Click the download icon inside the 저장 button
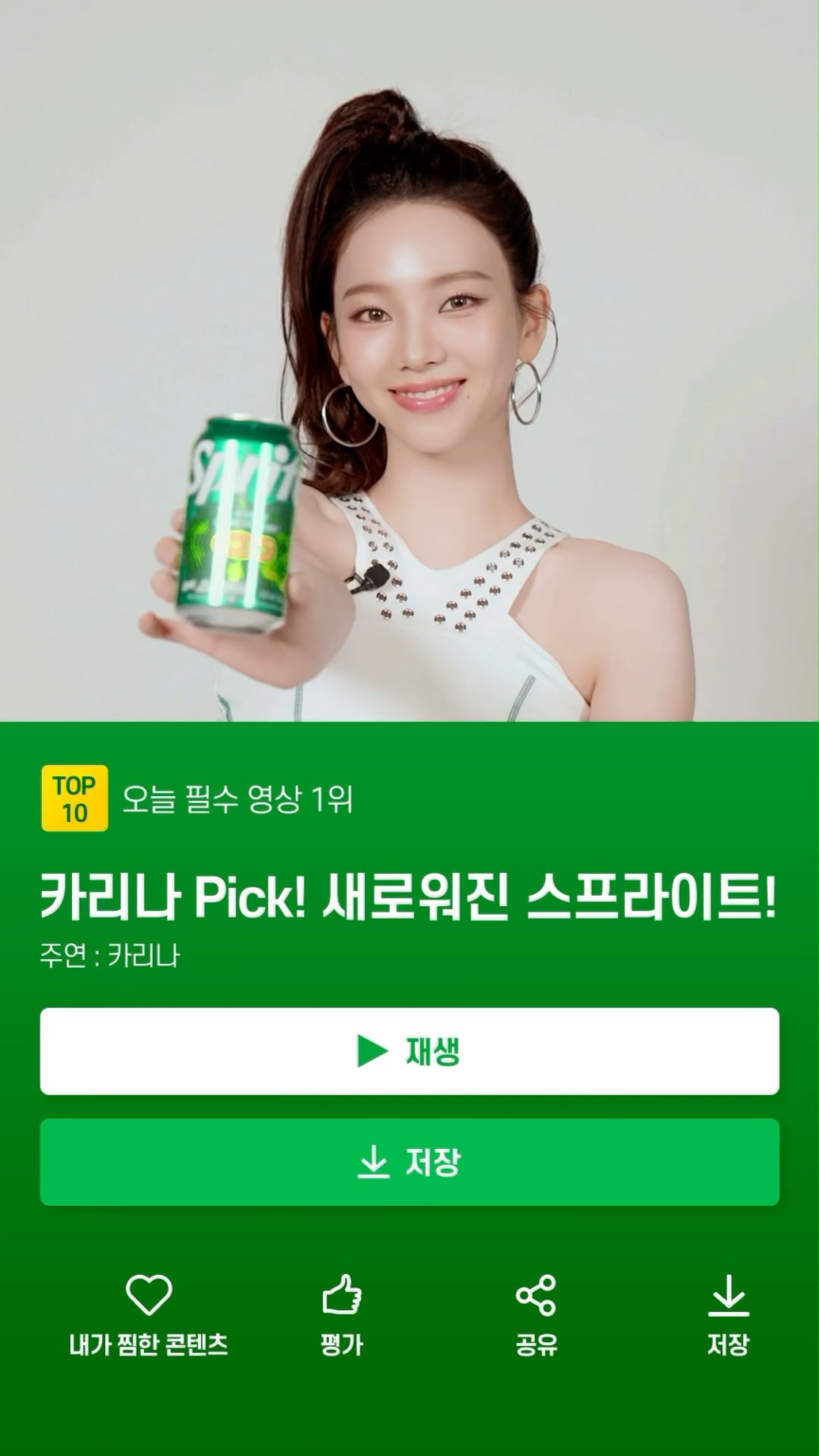 (x=373, y=1163)
